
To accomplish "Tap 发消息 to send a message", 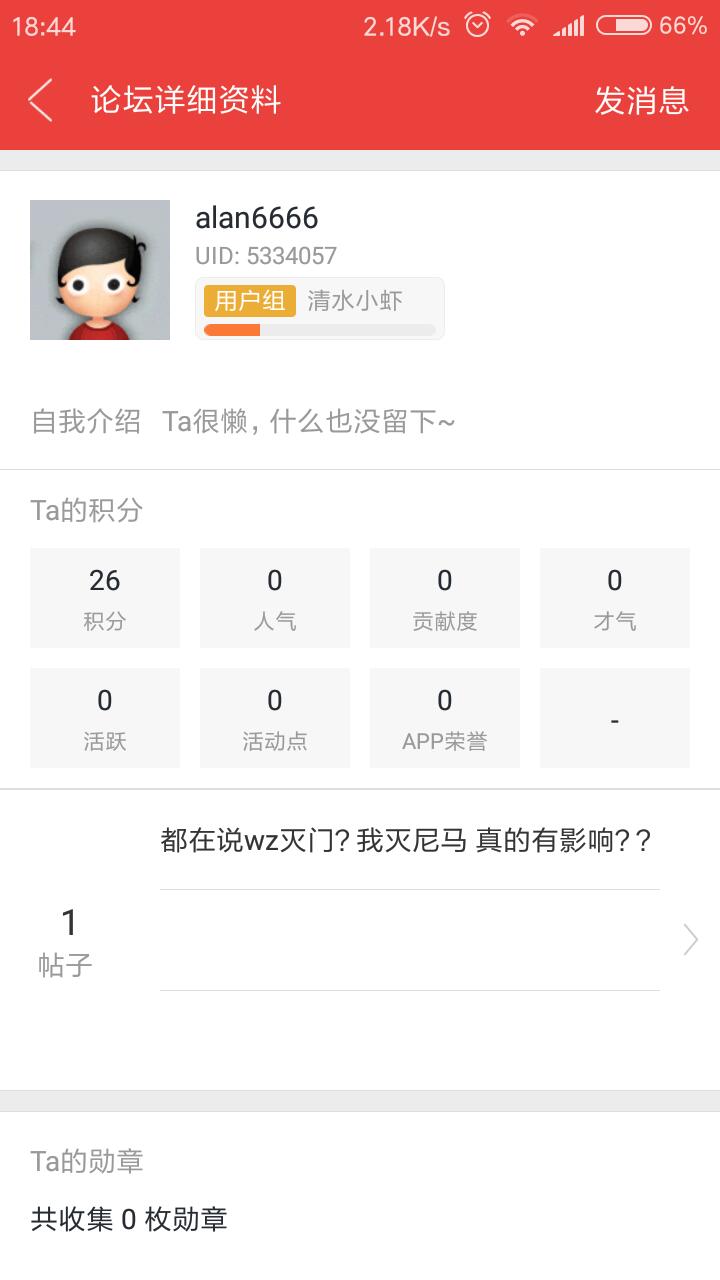I will tap(641, 100).
